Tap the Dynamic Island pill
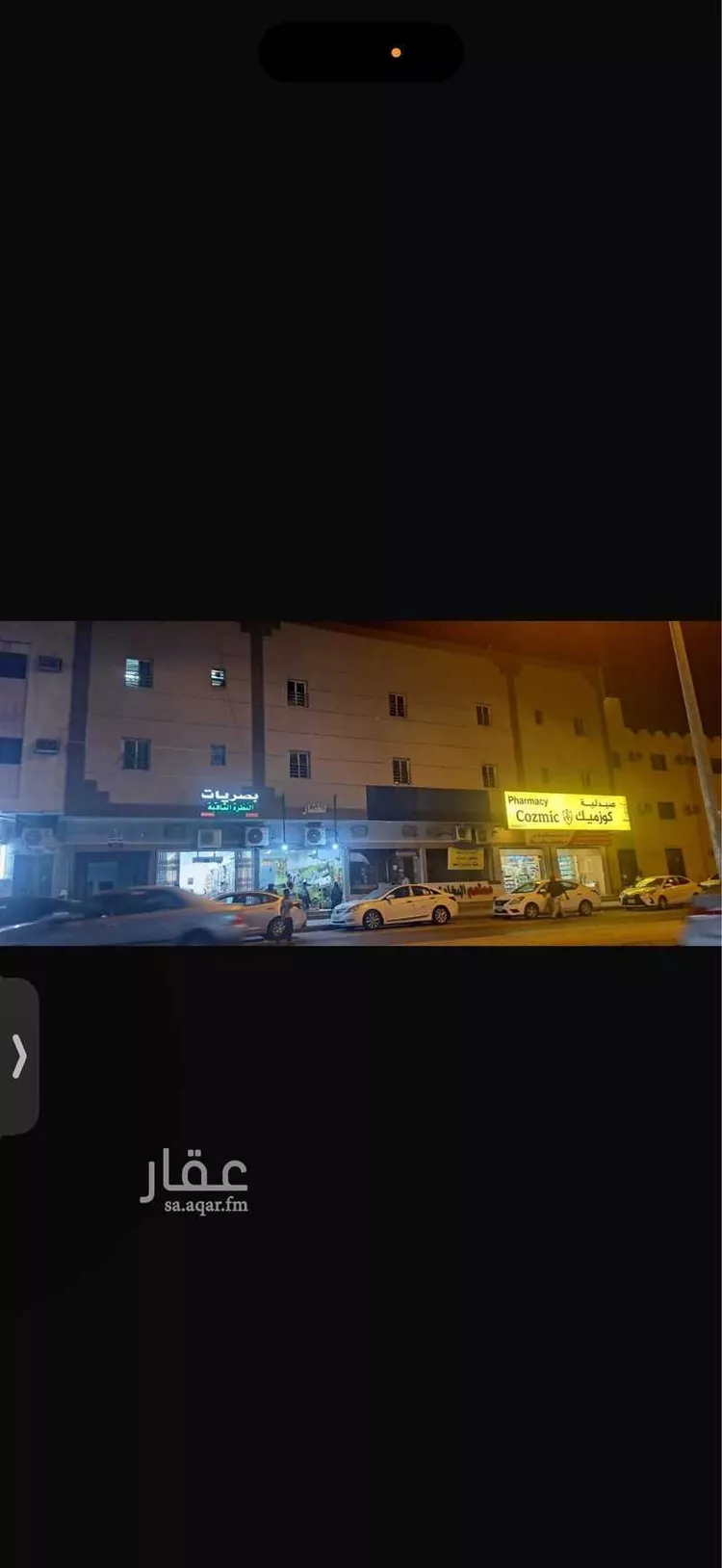 pyautogui.click(x=360, y=52)
